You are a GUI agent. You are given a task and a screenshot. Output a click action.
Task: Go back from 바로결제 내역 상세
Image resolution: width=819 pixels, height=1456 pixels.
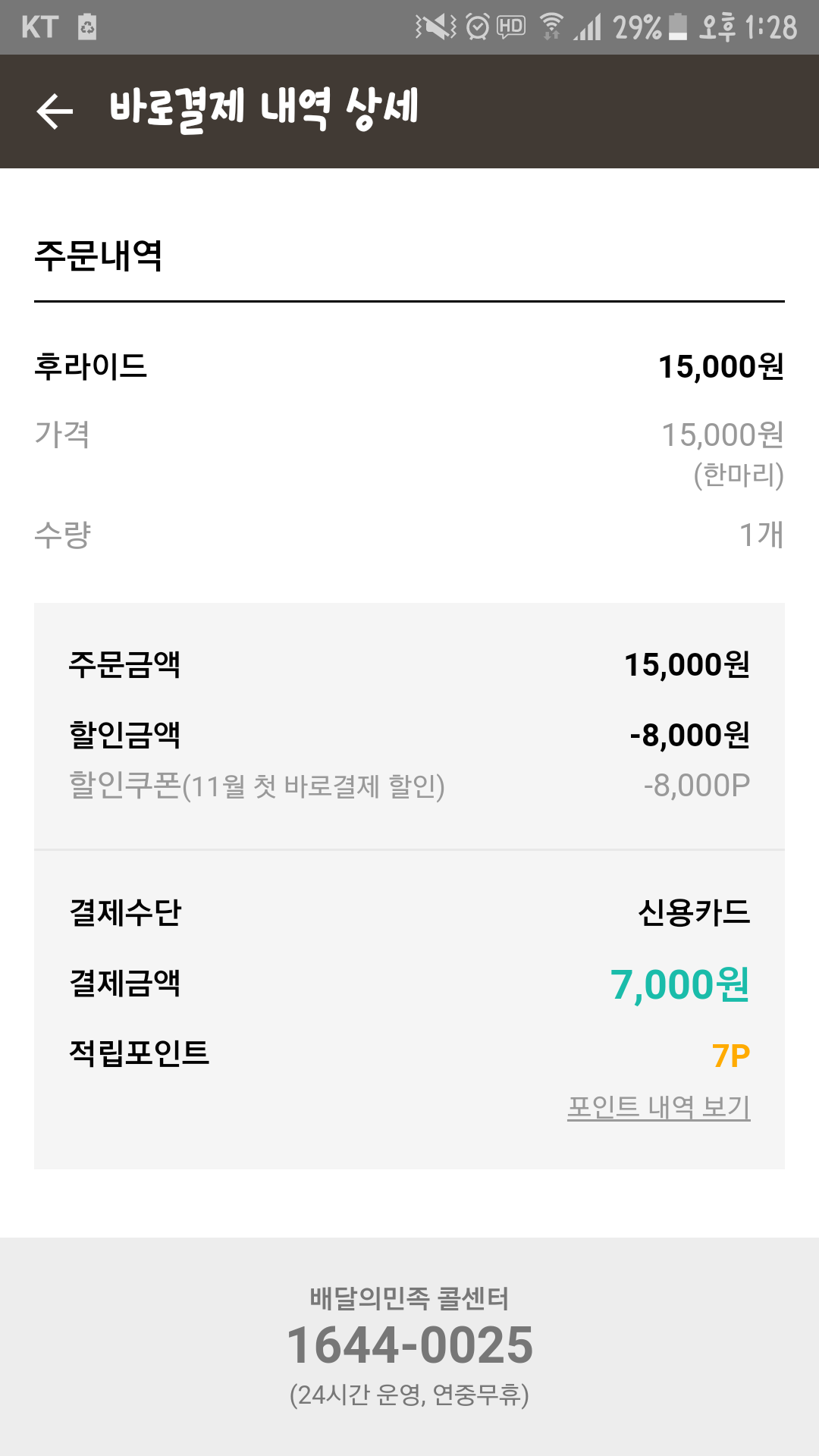(55, 111)
